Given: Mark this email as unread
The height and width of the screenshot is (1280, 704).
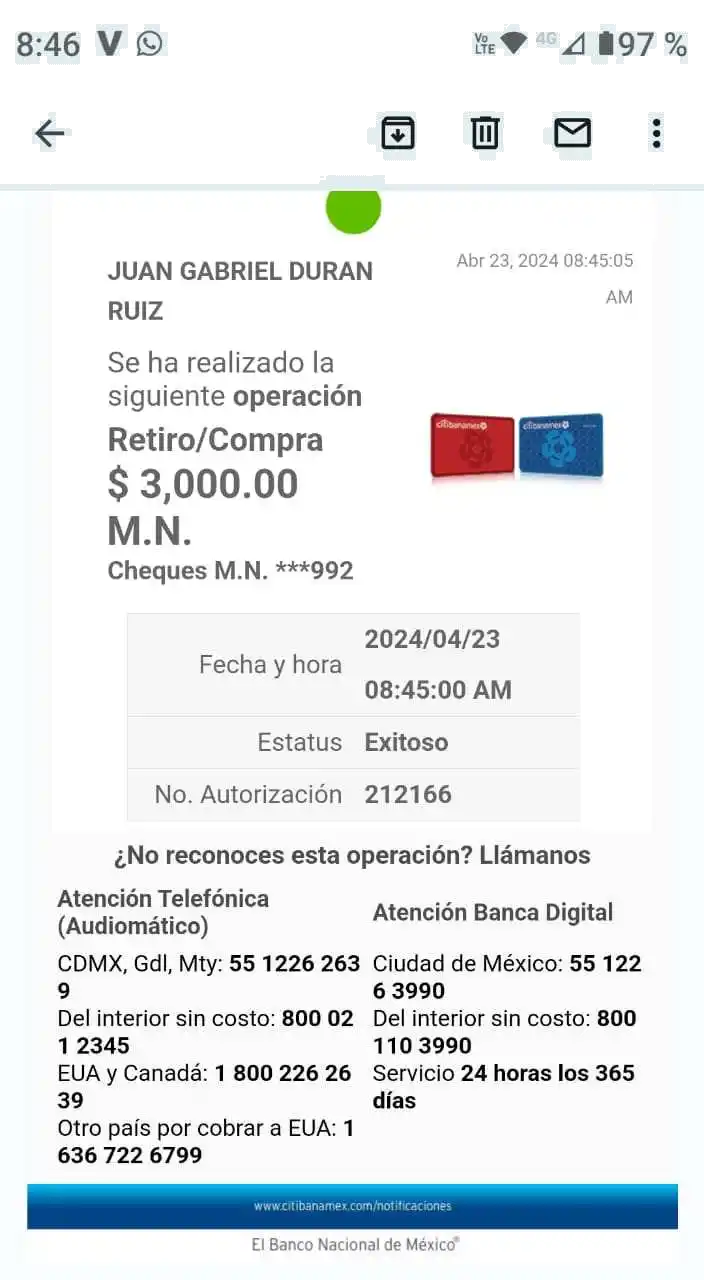Looking at the screenshot, I should tap(572, 132).
